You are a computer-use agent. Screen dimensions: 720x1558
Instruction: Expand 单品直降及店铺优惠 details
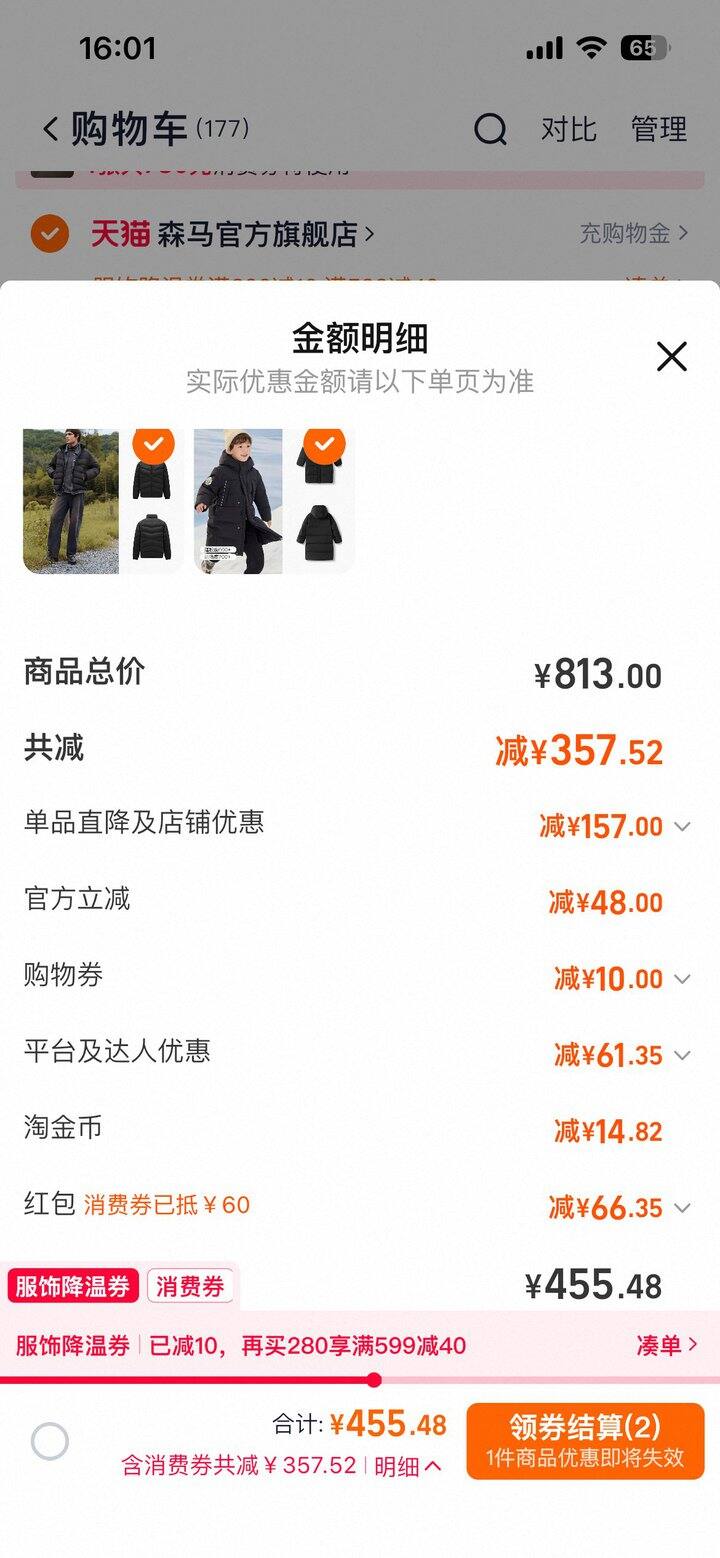[682, 826]
